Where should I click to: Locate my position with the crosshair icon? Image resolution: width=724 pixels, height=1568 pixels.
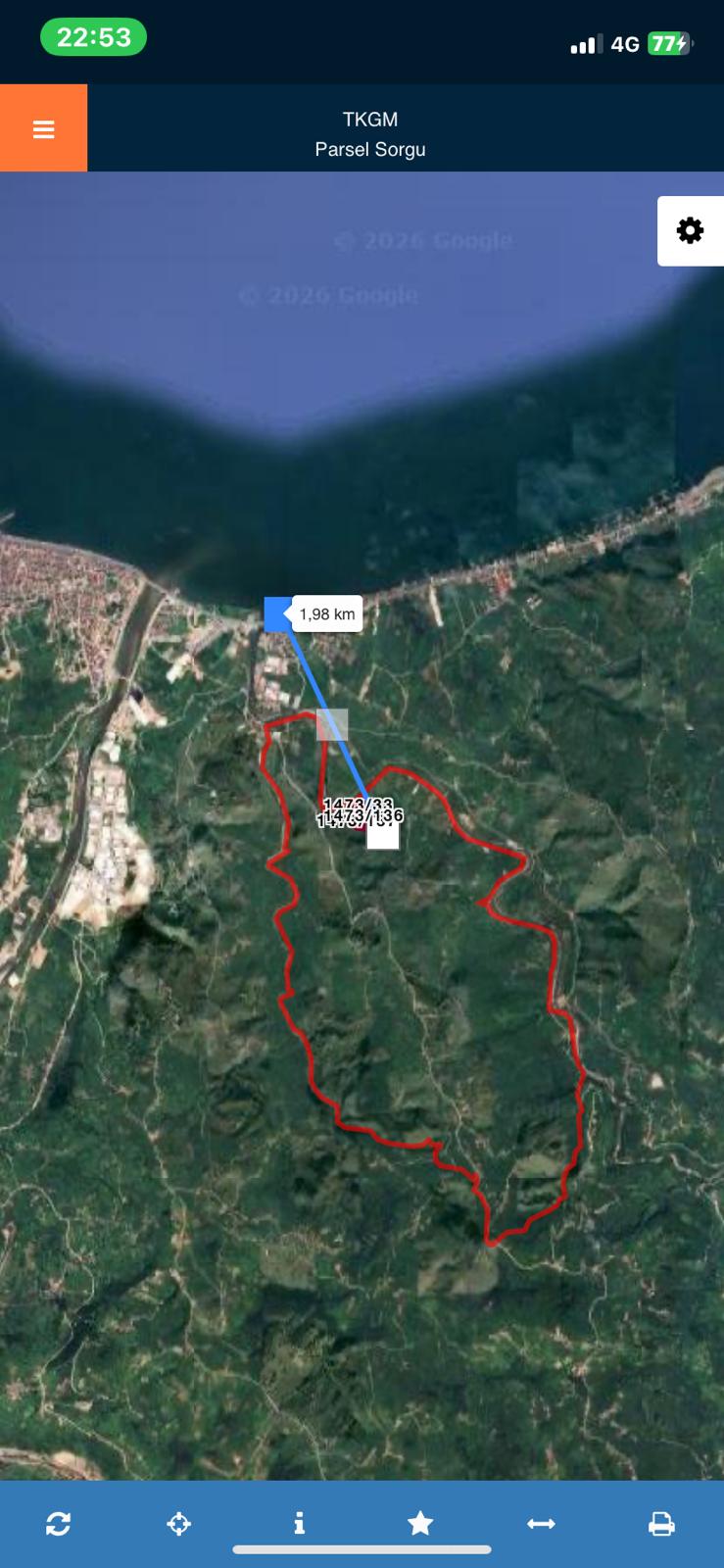point(178,1523)
